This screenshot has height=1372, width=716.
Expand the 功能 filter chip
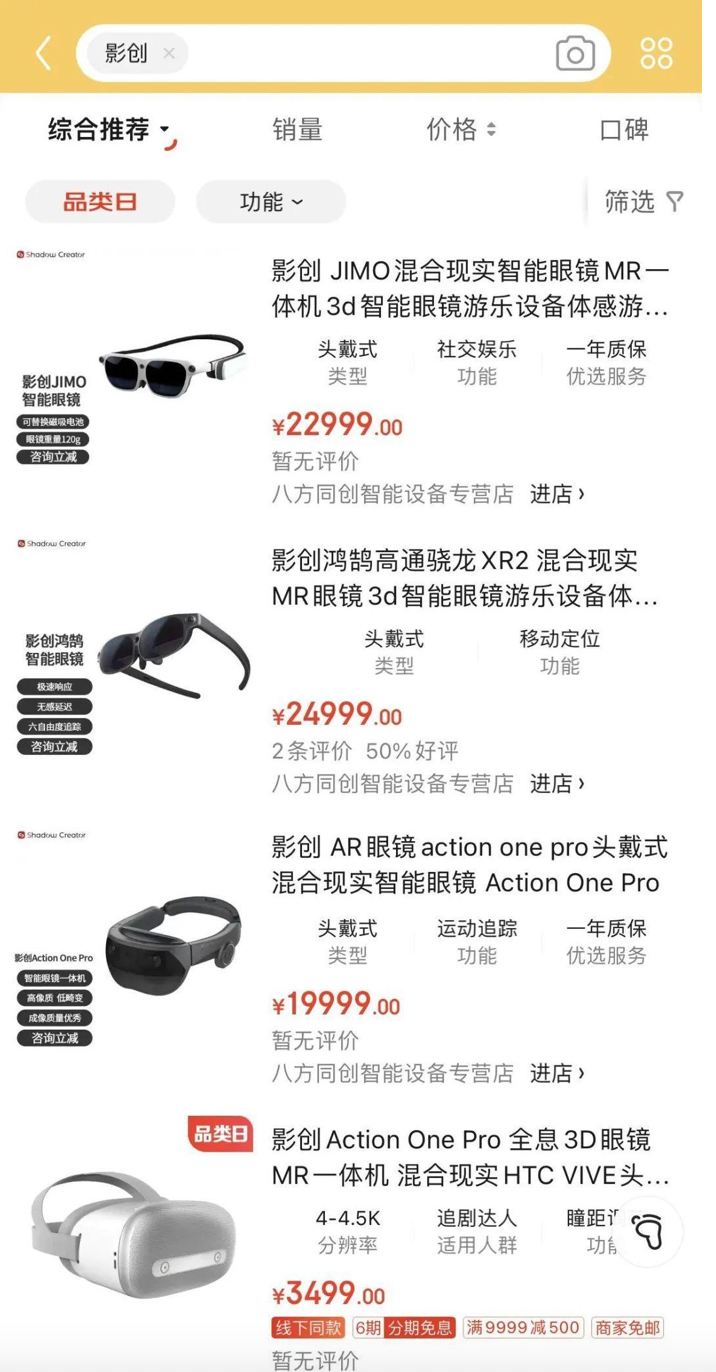[x=270, y=202]
